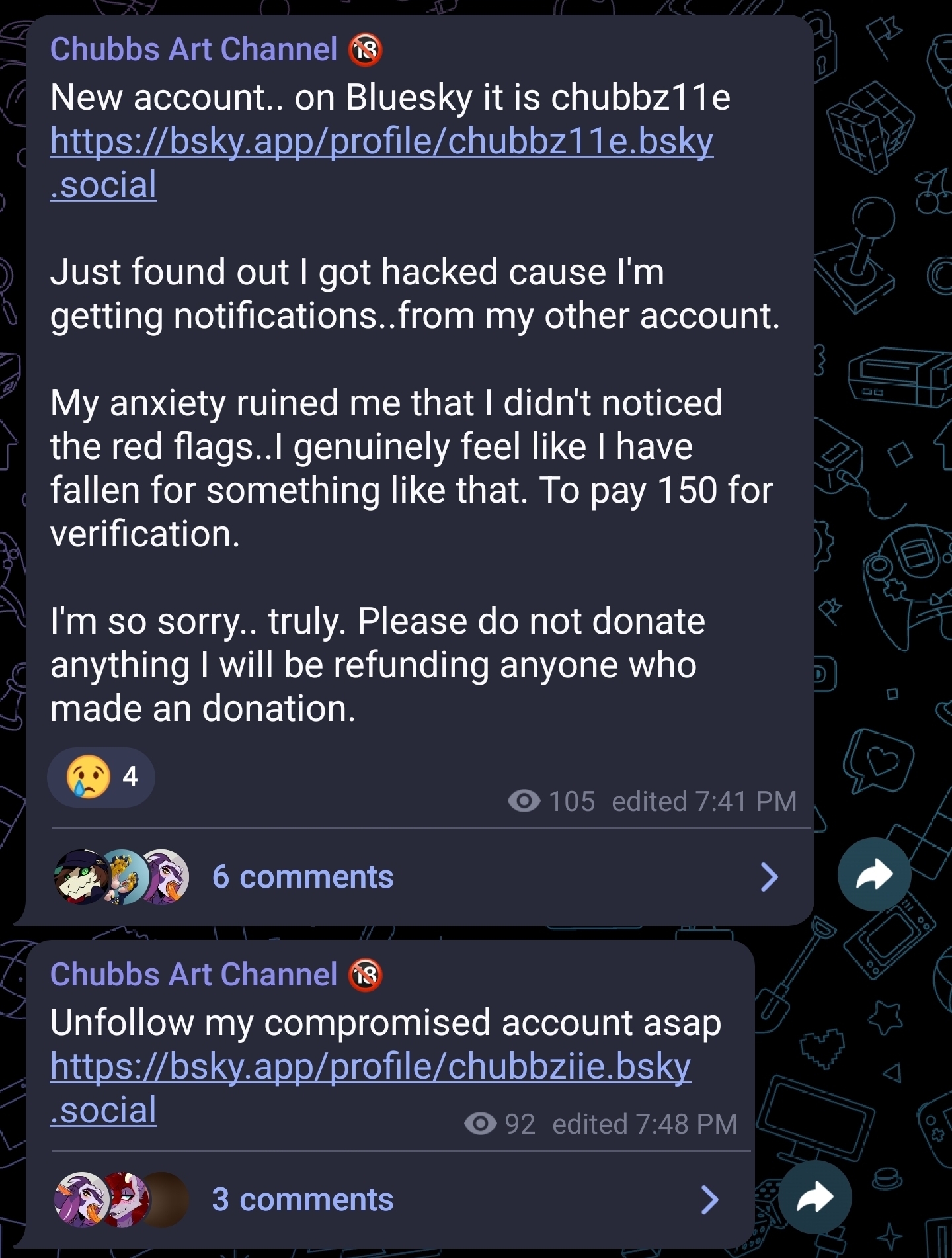
Task: Open Chubbs Art Channel from first post header
Action: pyautogui.click(x=194, y=50)
